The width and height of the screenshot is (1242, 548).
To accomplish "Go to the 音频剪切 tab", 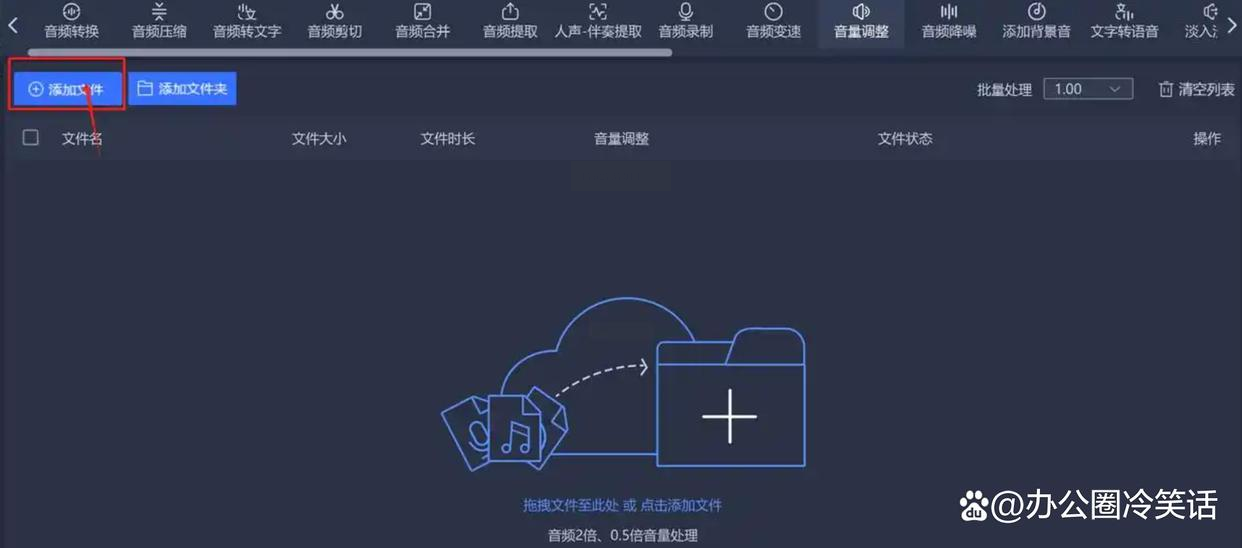I will click(x=335, y=21).
